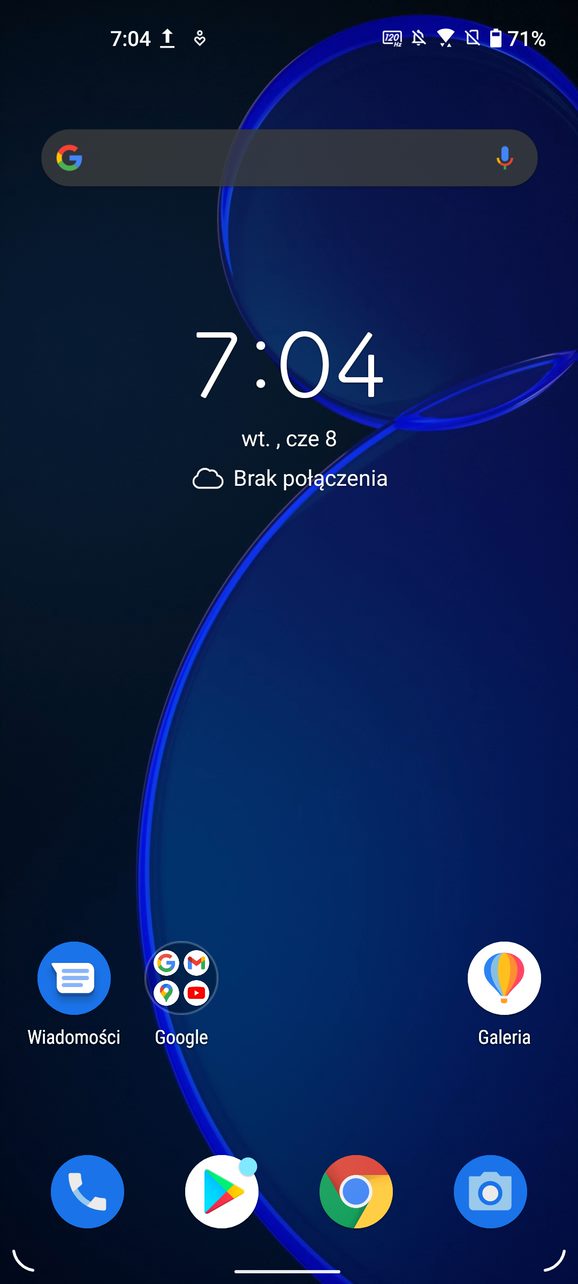Launch Google Play Store

pos(222,1191)
